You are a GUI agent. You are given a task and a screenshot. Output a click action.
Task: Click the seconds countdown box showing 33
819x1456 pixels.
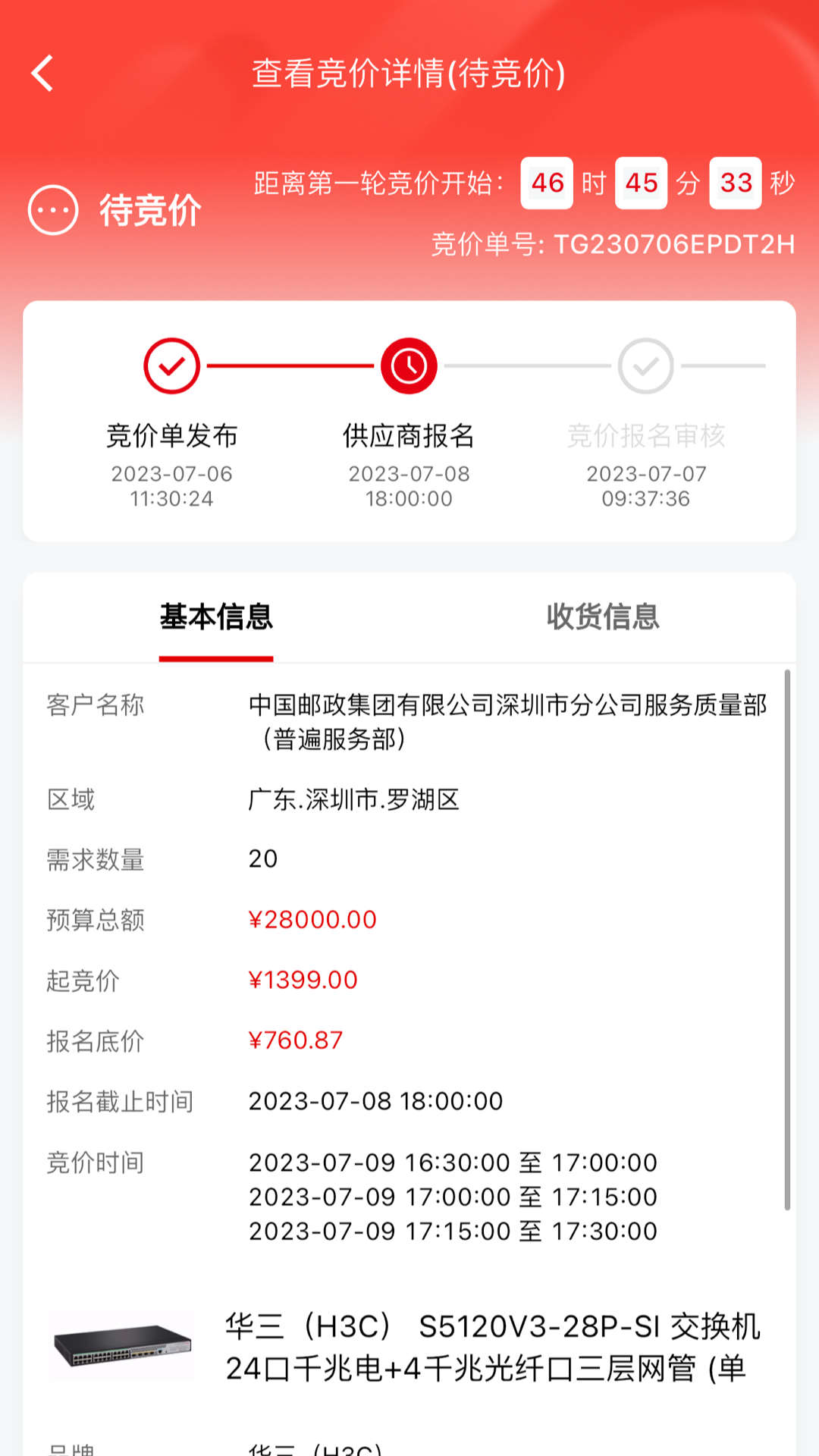pyautogui.click(x=735, y=183)
